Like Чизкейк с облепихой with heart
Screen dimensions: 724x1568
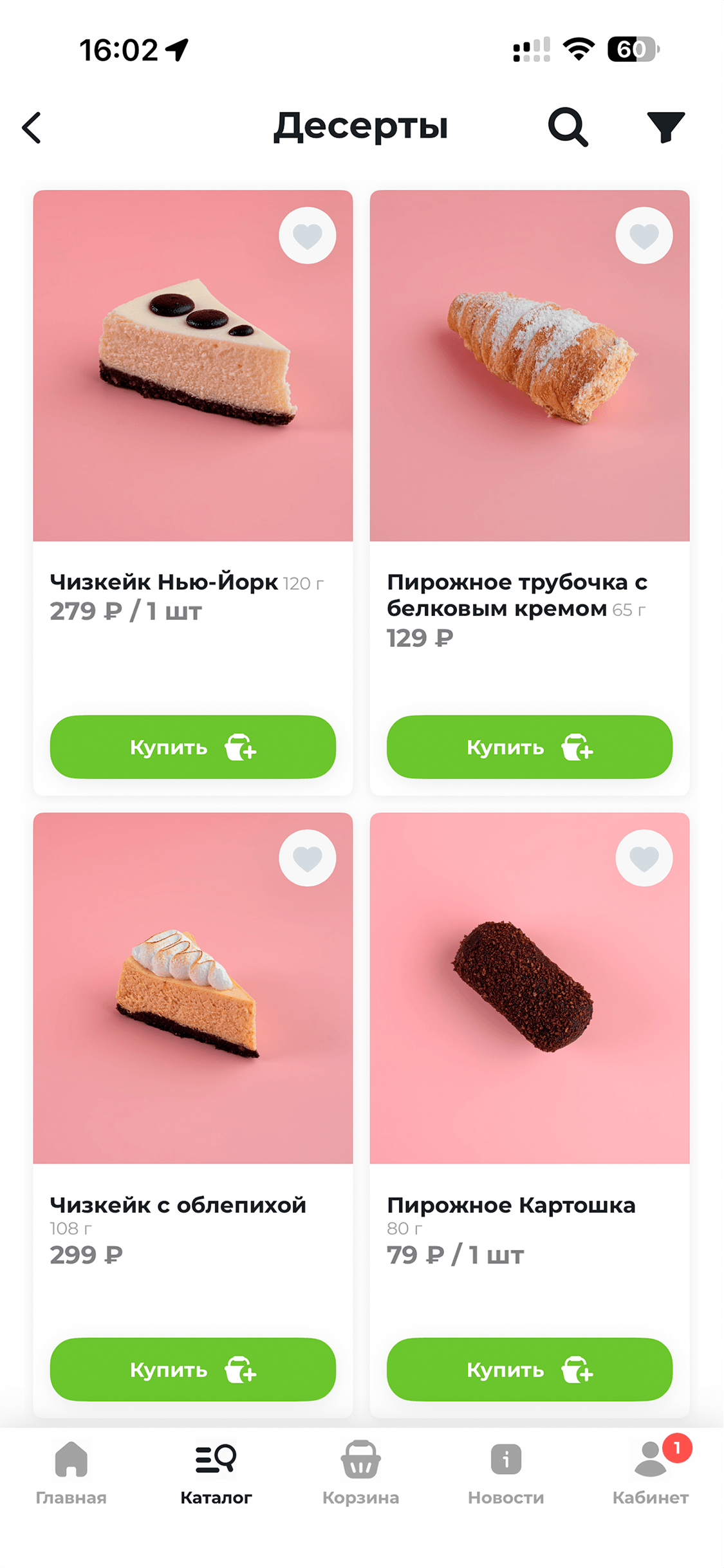308,858
